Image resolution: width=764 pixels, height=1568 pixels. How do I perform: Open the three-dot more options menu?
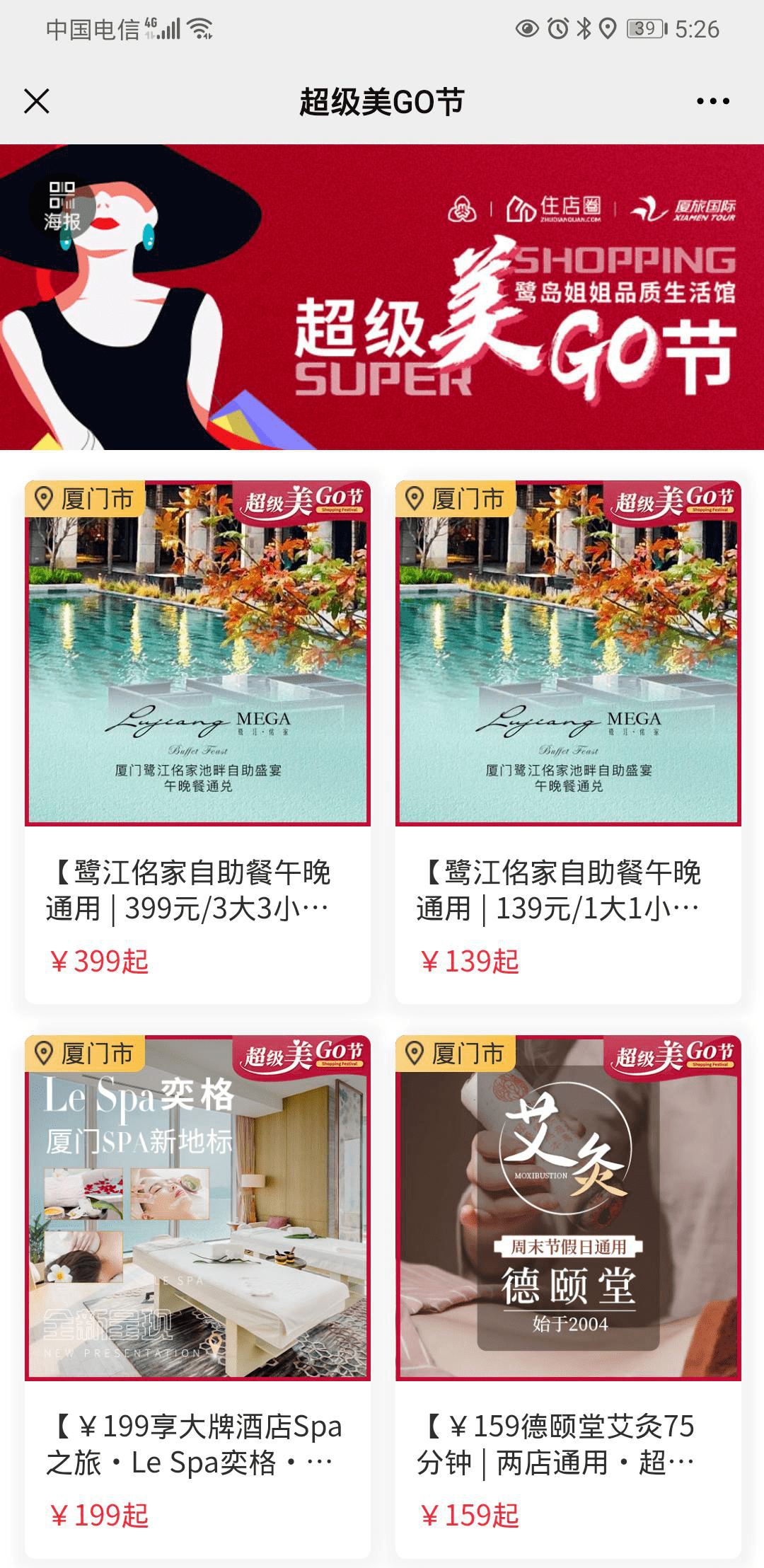tap(712, 101)
